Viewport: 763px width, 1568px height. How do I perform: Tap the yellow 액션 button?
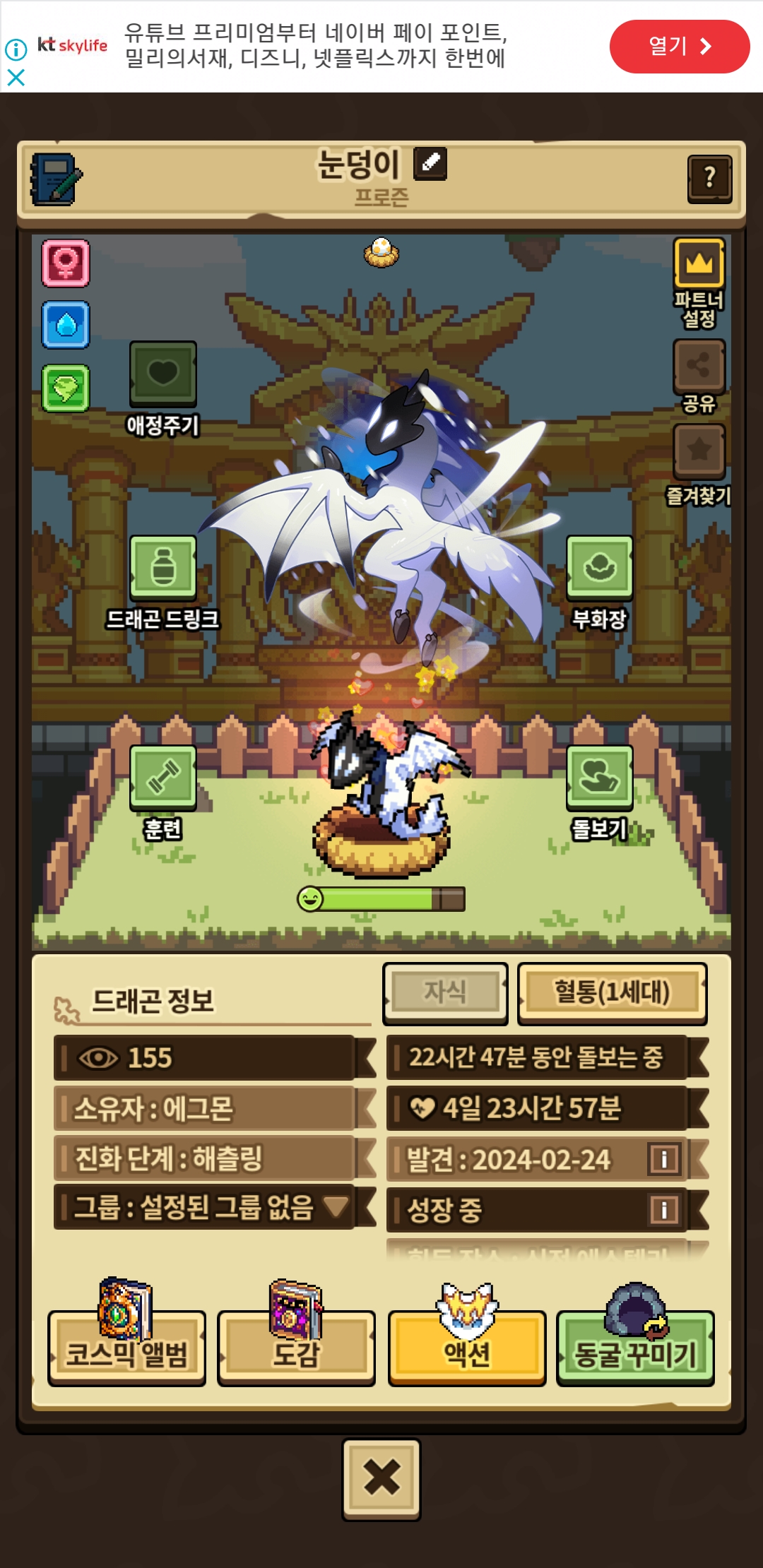point(467,1348)
